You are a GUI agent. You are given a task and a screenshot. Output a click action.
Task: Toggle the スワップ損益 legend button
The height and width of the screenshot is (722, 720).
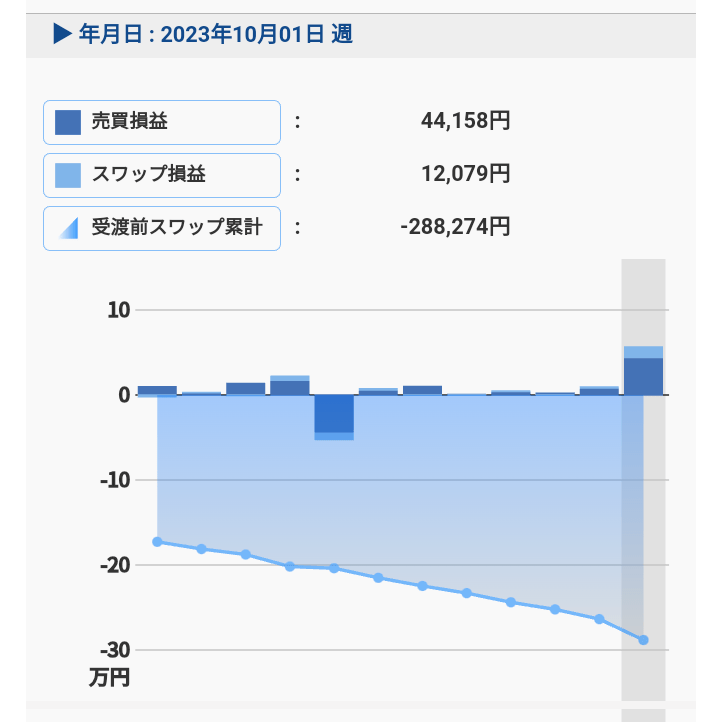tap(162, 175)
